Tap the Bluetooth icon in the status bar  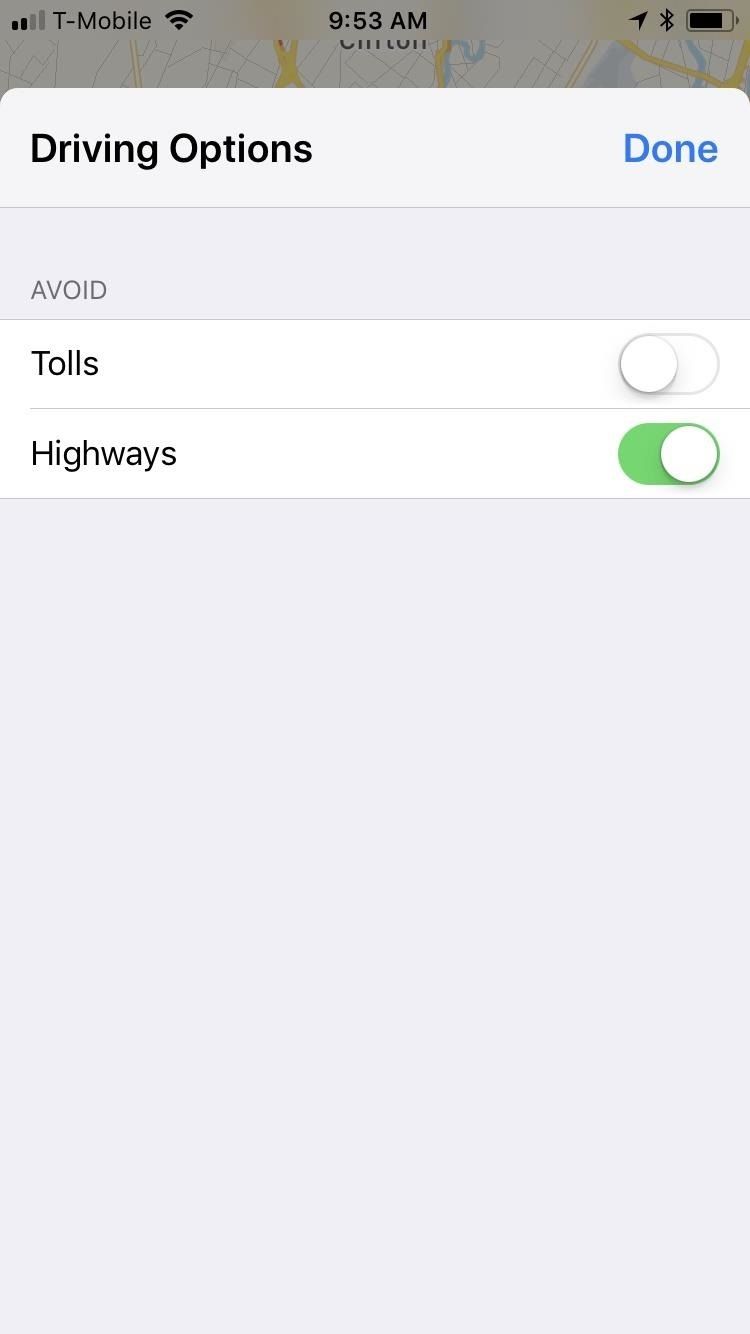(x=665, y=18)
